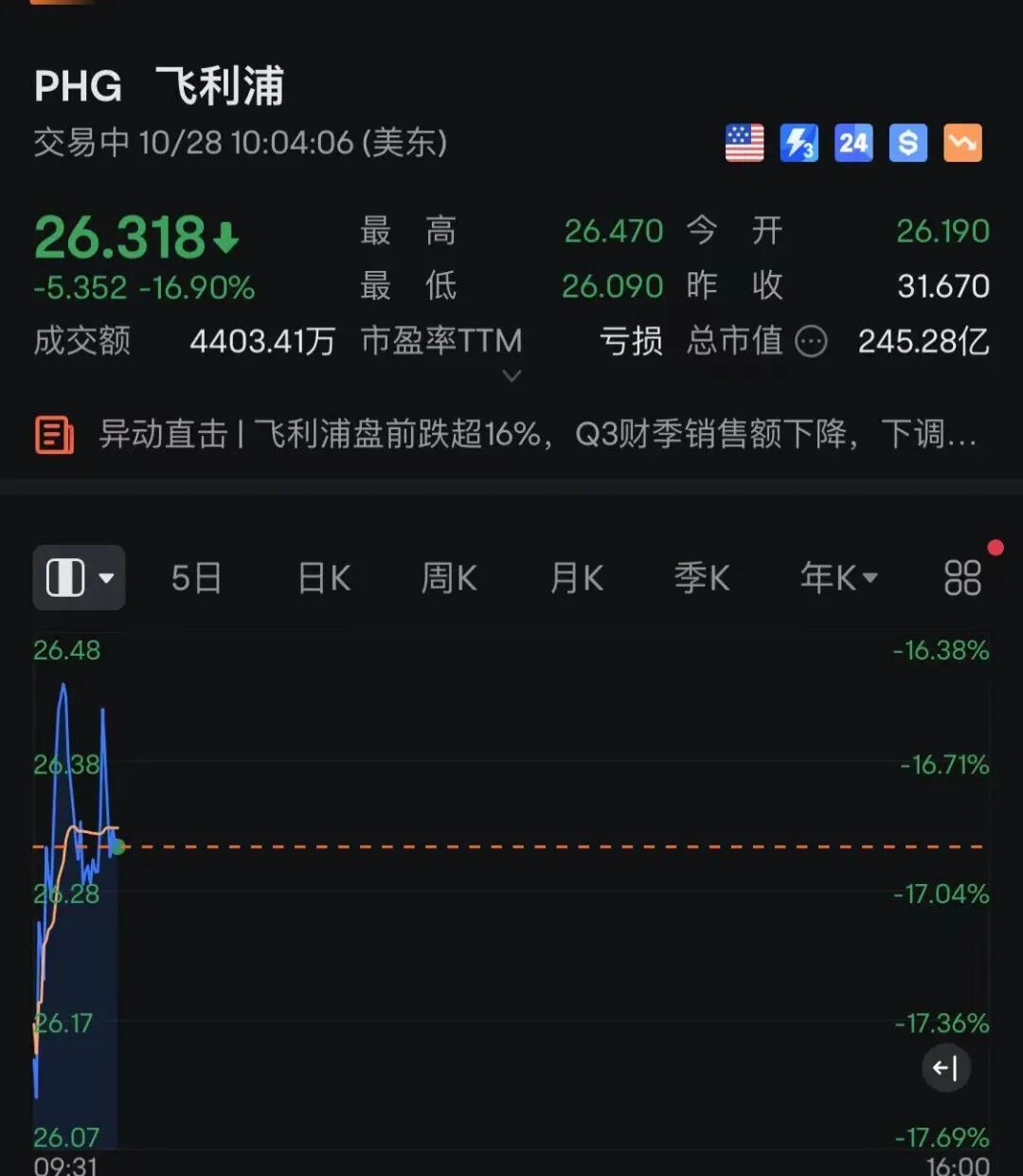
Task: Expand the 年K dropdown
Action: (x=838, y=577)
